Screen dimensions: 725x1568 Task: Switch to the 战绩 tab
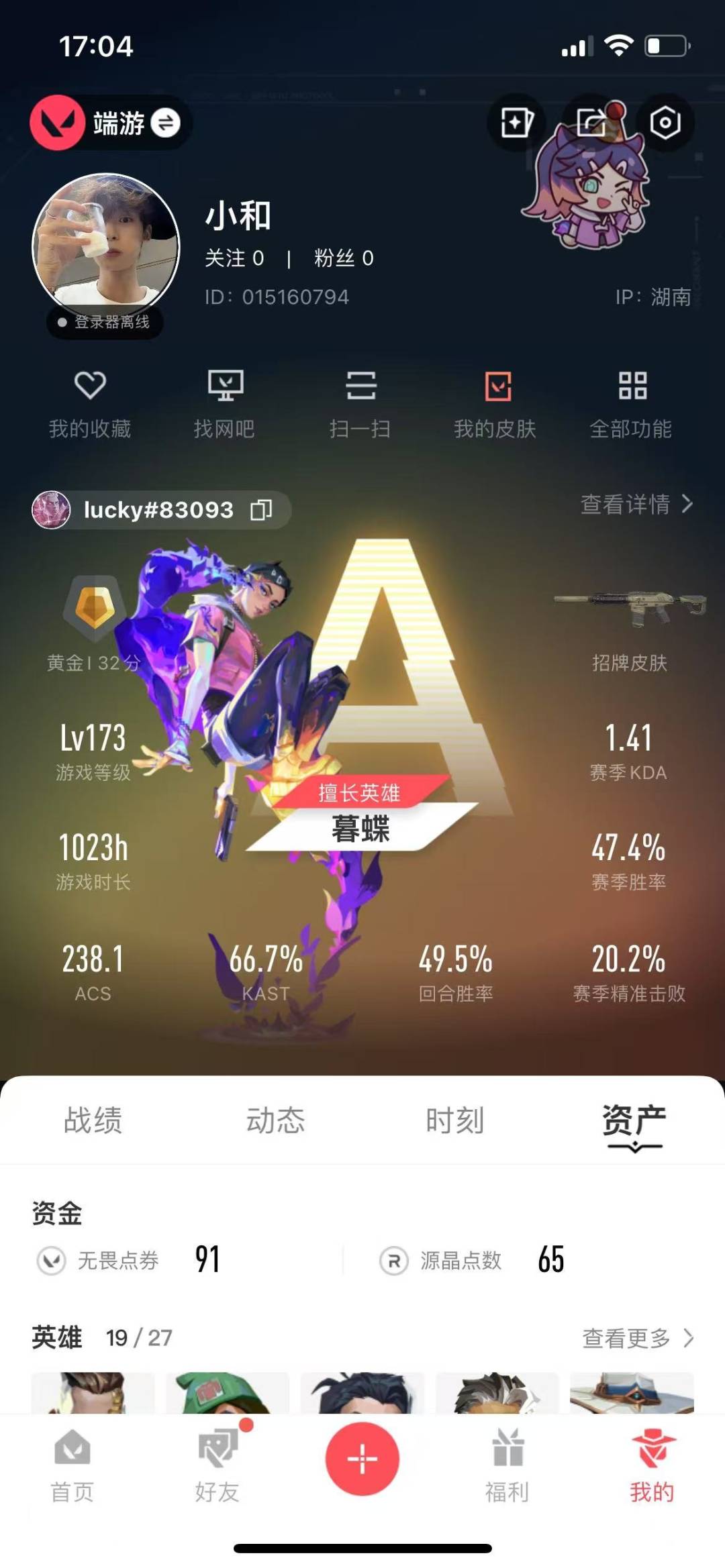(93, 1120)
